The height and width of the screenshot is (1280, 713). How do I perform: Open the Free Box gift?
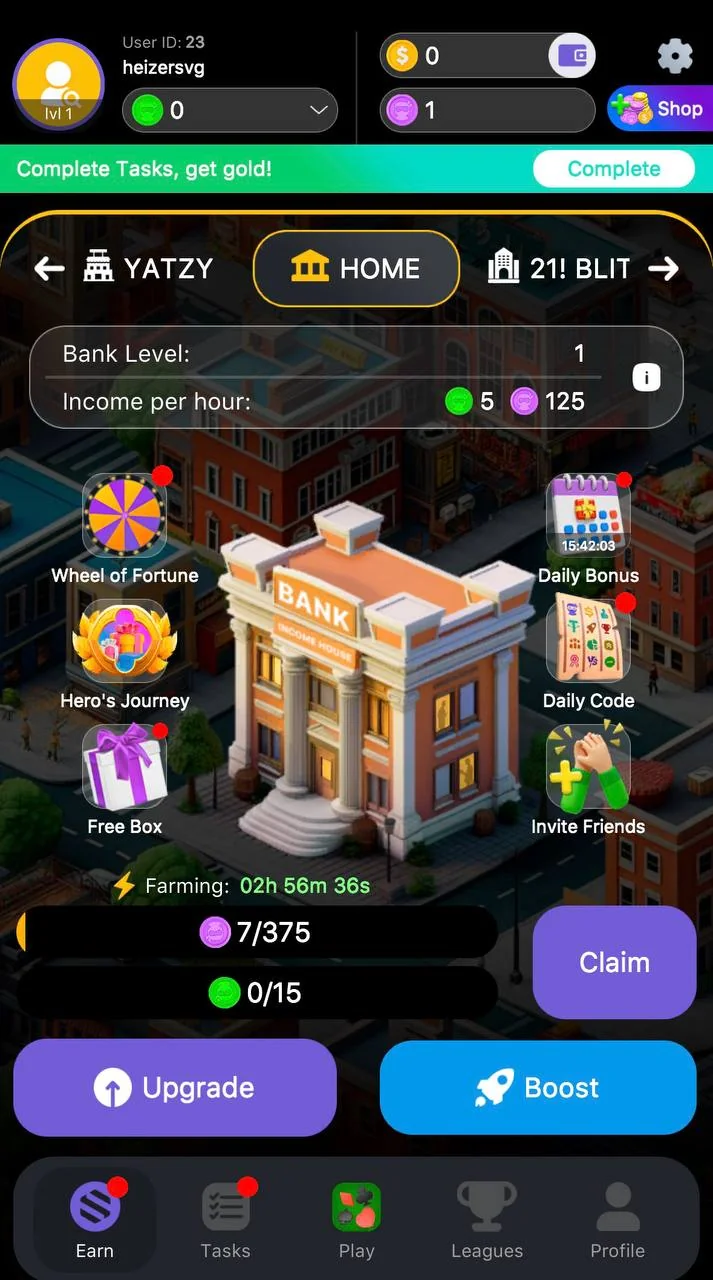coord(125,780)
